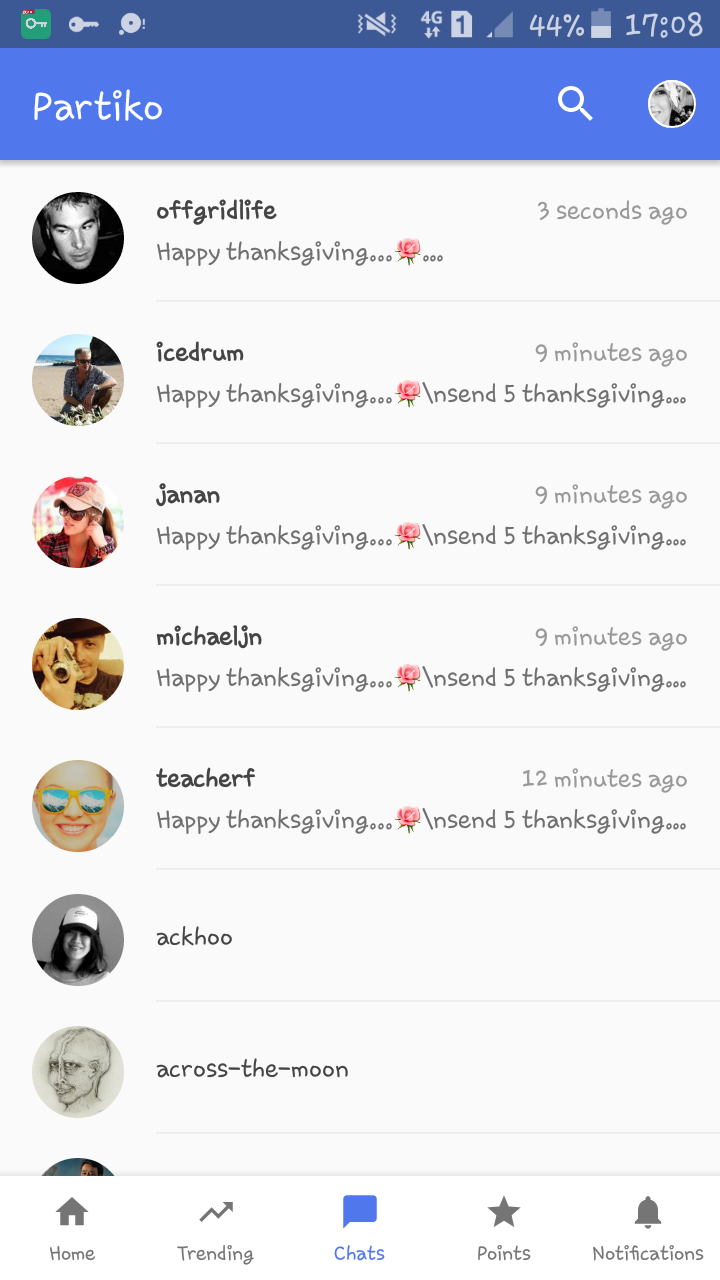Select across-the-moon from the list
Image resolution: width=720 pixels, height=1280 pixels.
tap(360, 1069)
